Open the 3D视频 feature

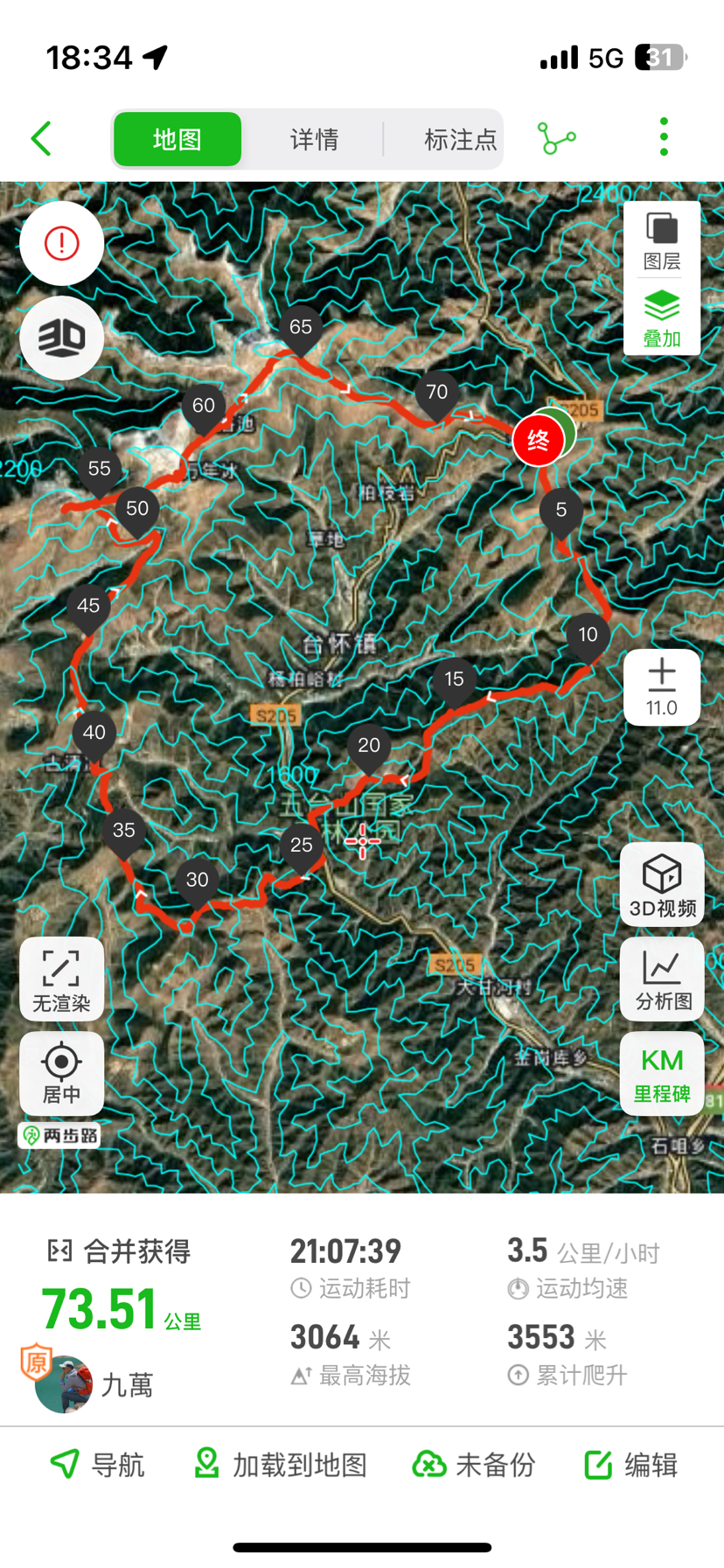(x=662, y=884)
